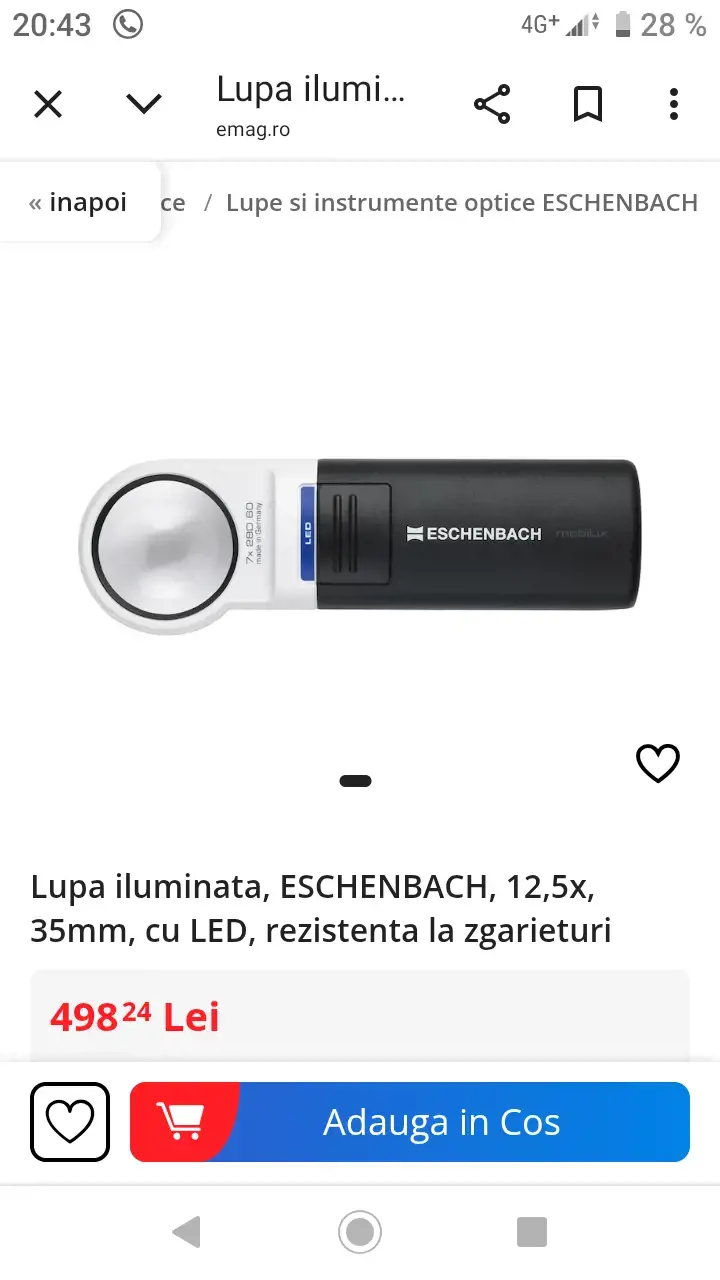Open the browser three-dot menu
This screenshot has width=720, height=1280.
(672, 103)
